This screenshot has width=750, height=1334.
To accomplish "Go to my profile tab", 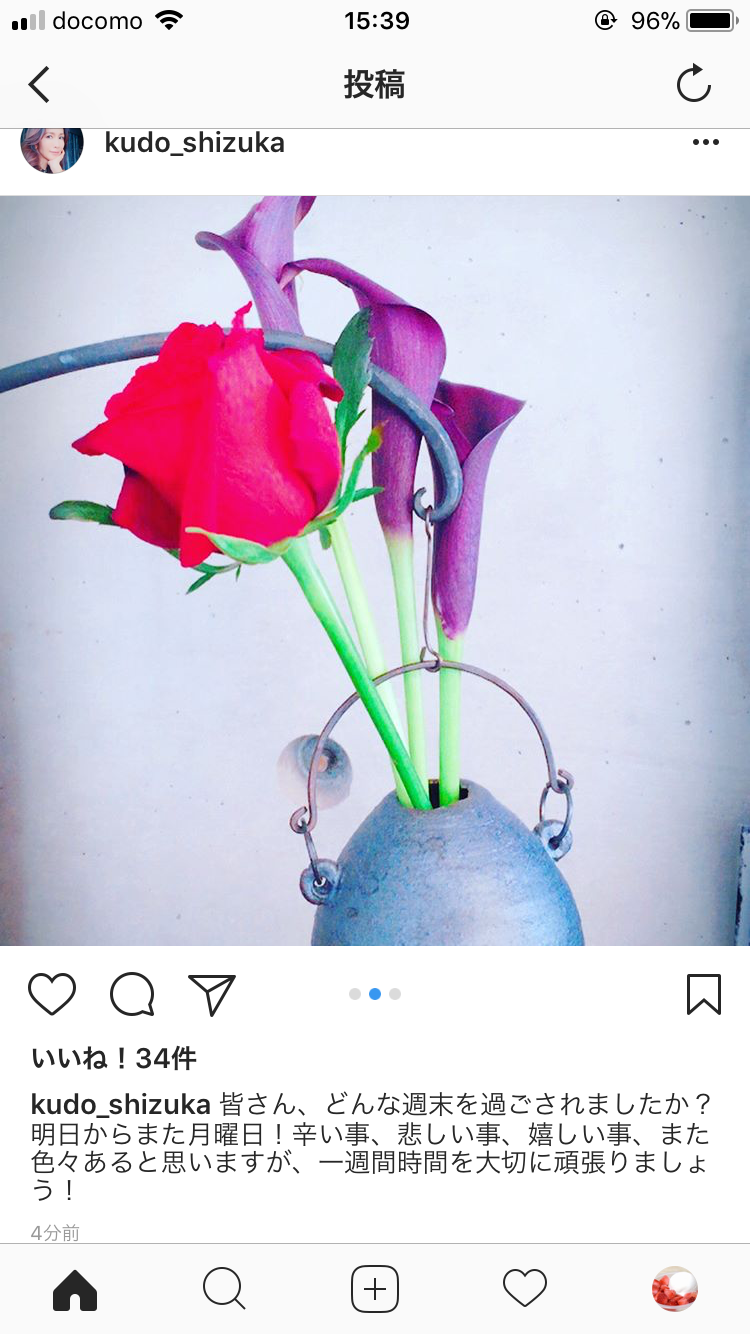I will tap(675, 1289).
